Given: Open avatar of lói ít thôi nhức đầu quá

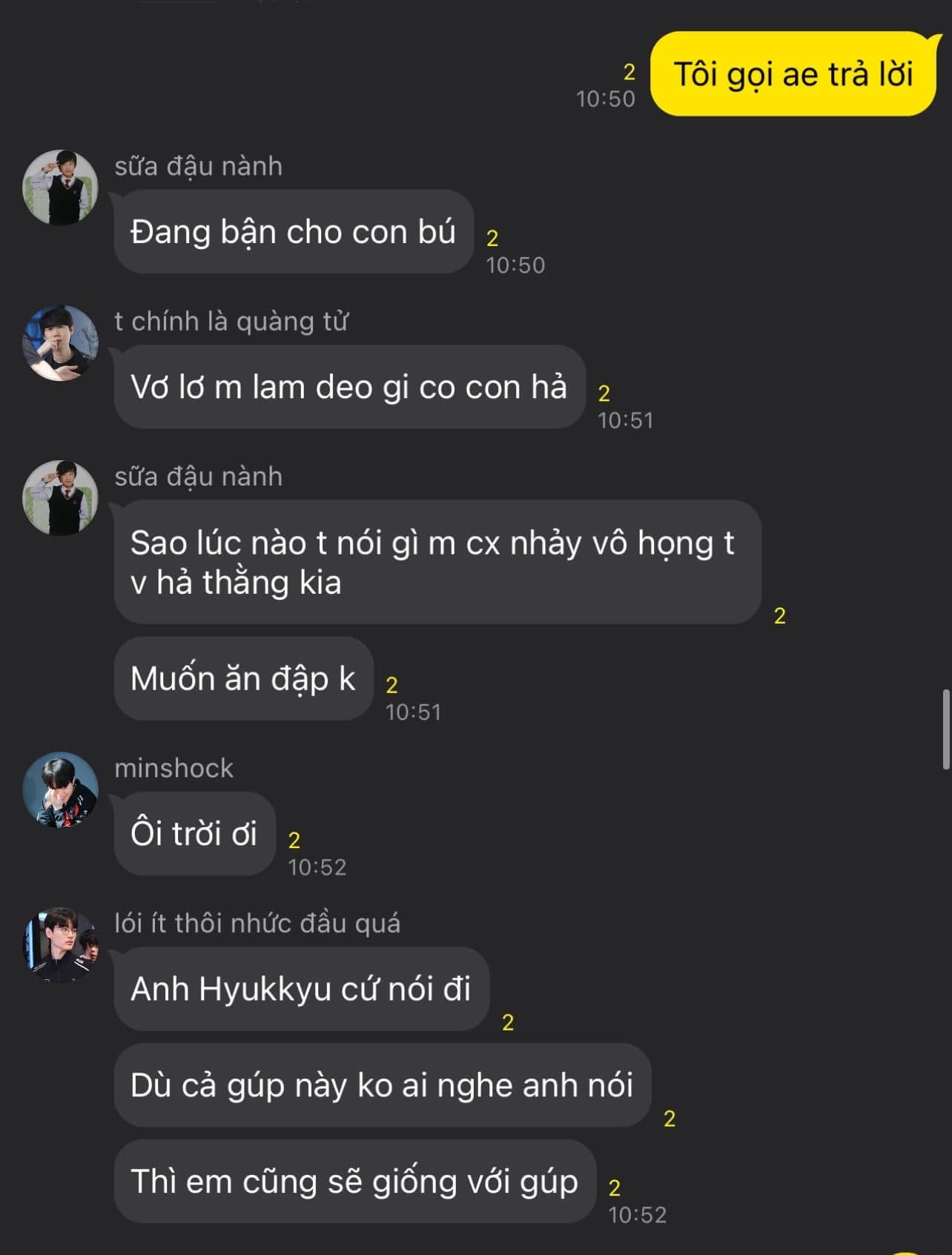Looking at the screenshot, I should pyautogui.click(x=60, y=945).
